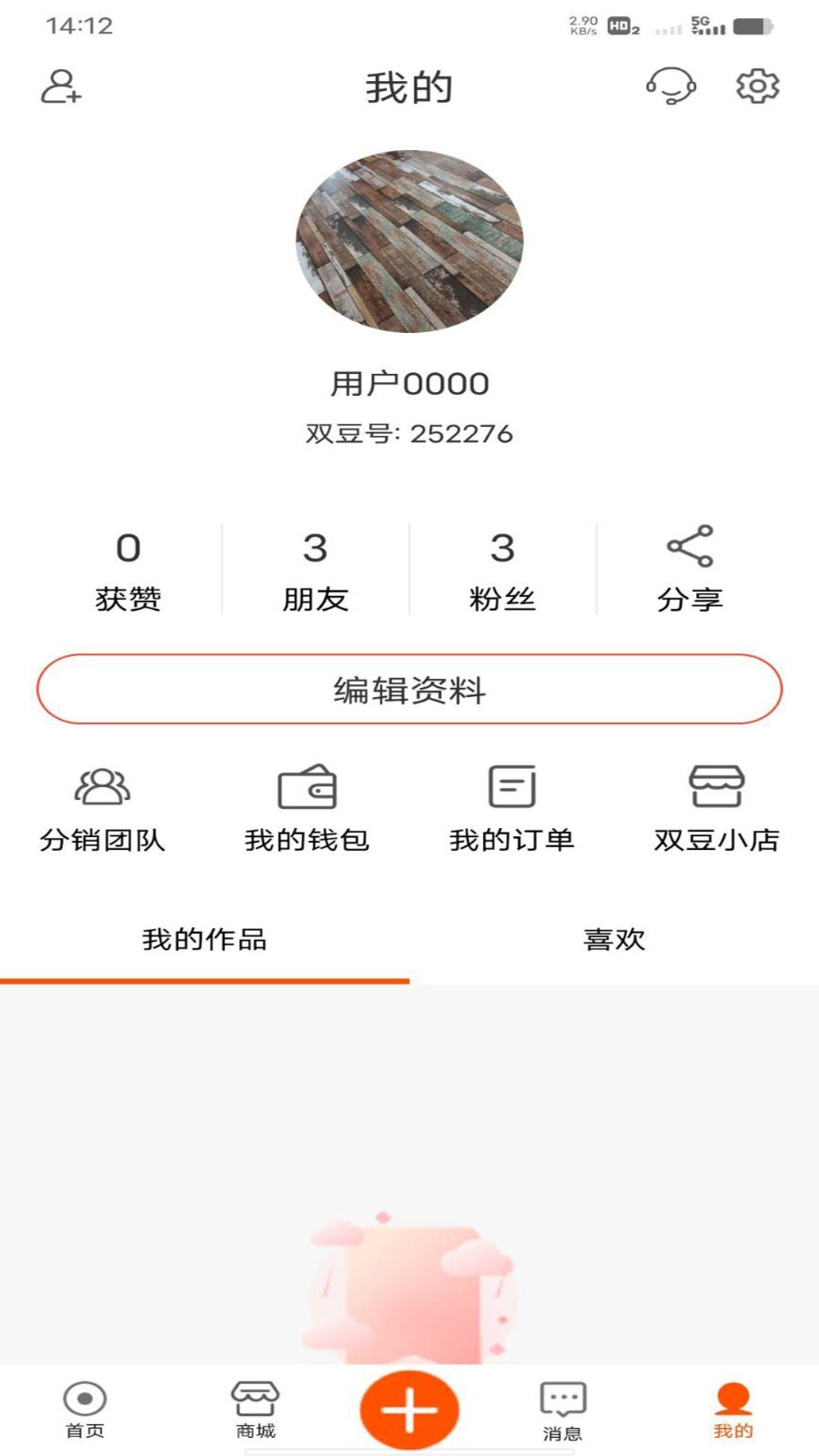The height and width of the screenshot is (1456, 819).
Task: Tap the 编辑资料 button
Action: coord(409,690)
